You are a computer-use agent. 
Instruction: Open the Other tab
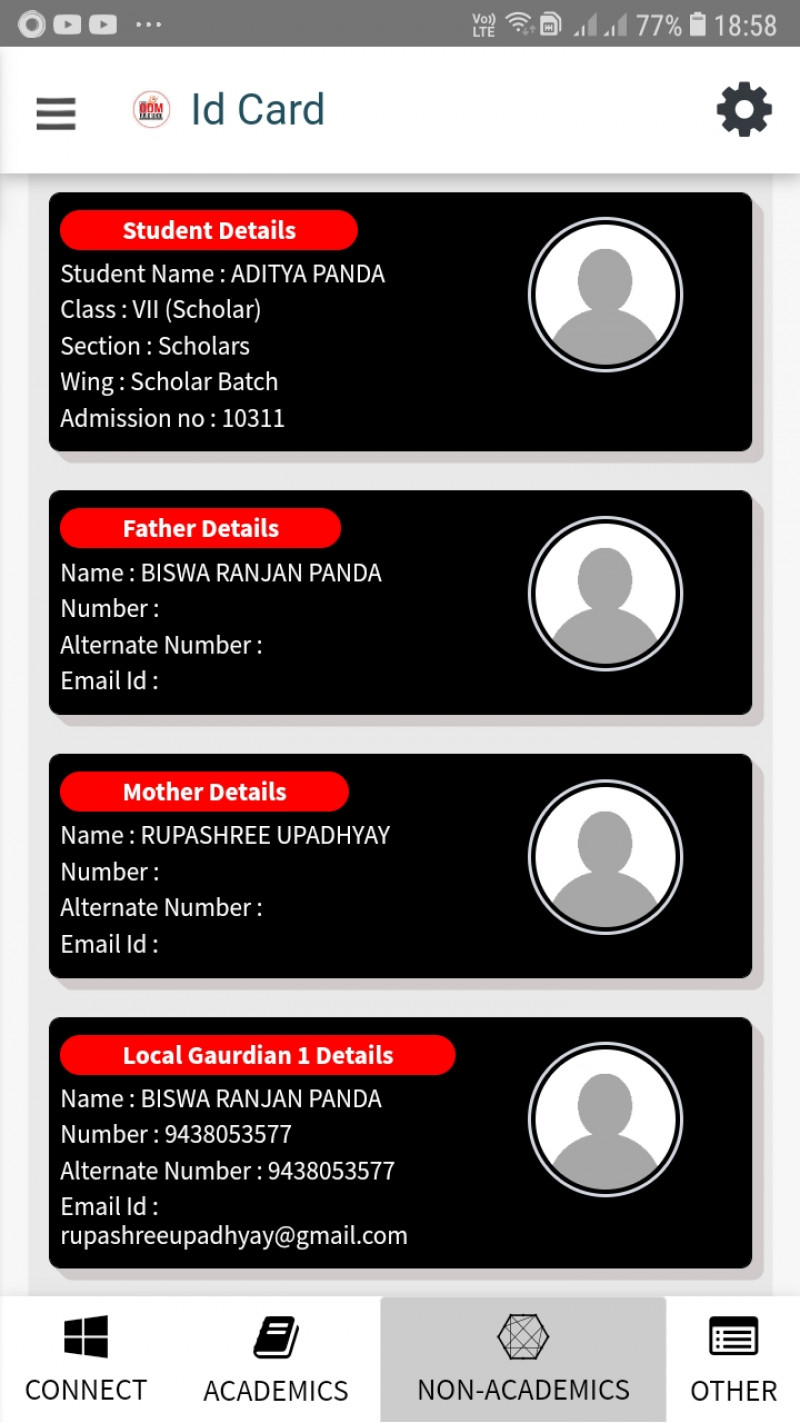point(733,1360)
